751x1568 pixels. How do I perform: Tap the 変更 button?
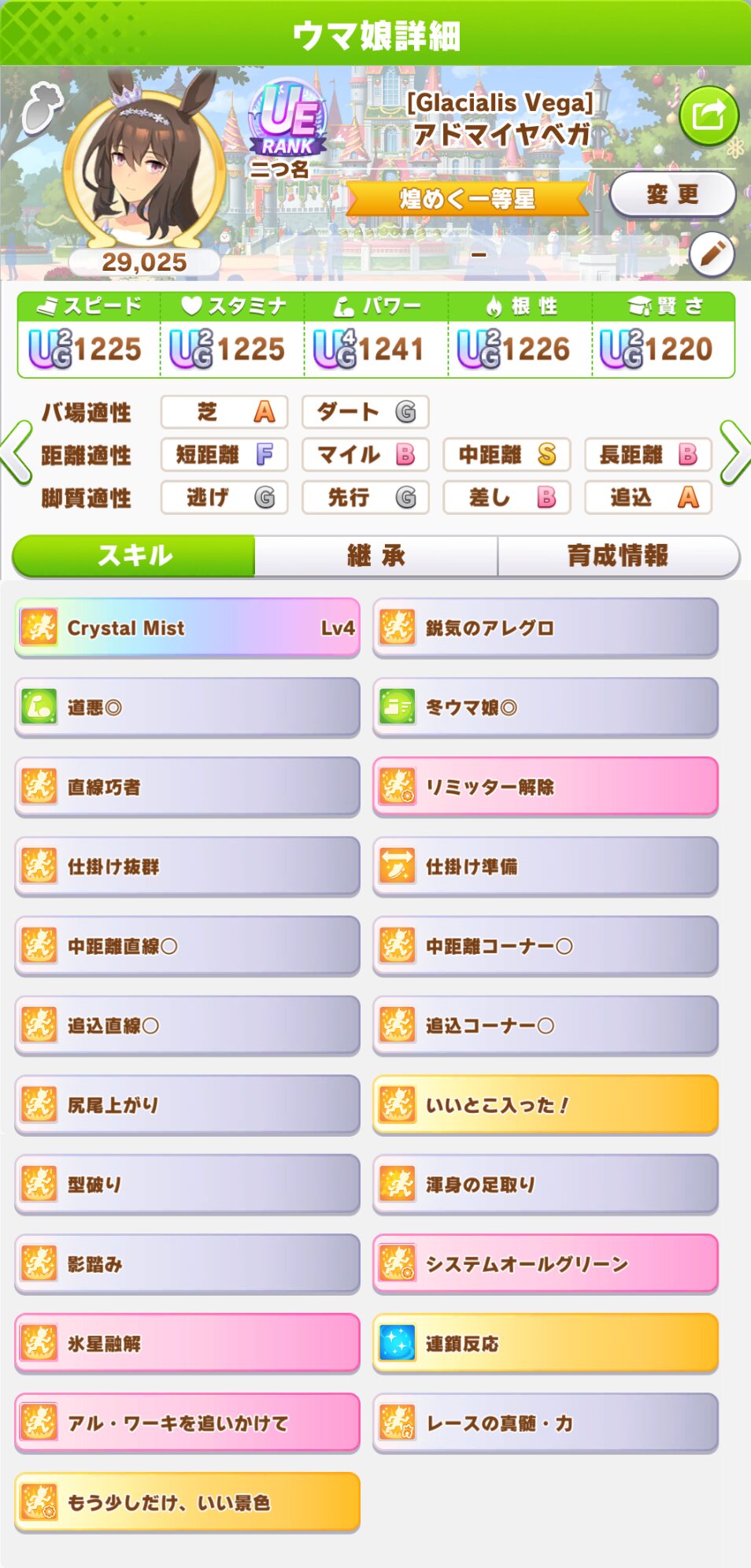(x=673, y=194)
